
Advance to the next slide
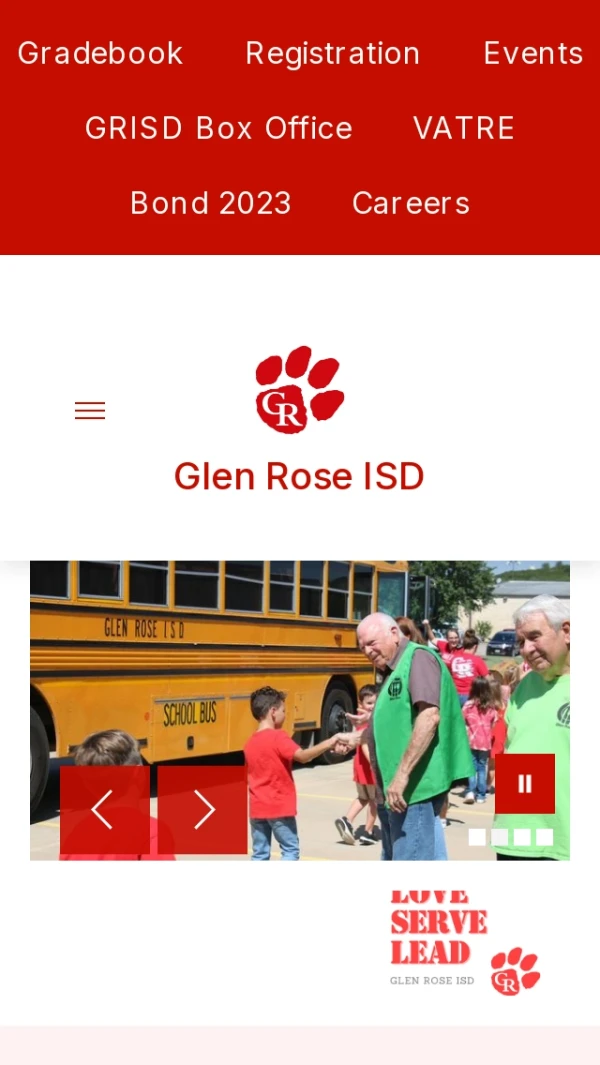[203, 809]
